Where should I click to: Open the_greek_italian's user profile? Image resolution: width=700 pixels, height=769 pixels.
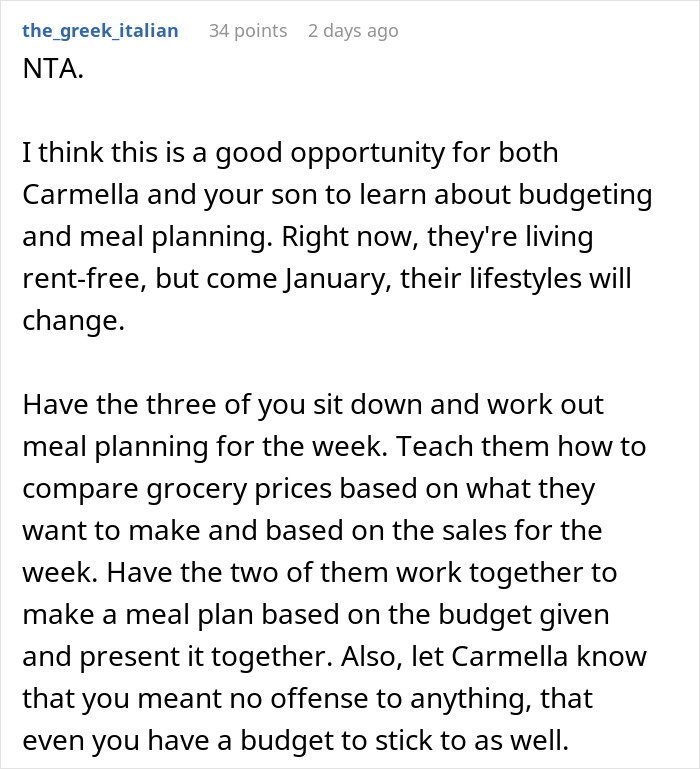pyautogui.click(x=100, y=30)
